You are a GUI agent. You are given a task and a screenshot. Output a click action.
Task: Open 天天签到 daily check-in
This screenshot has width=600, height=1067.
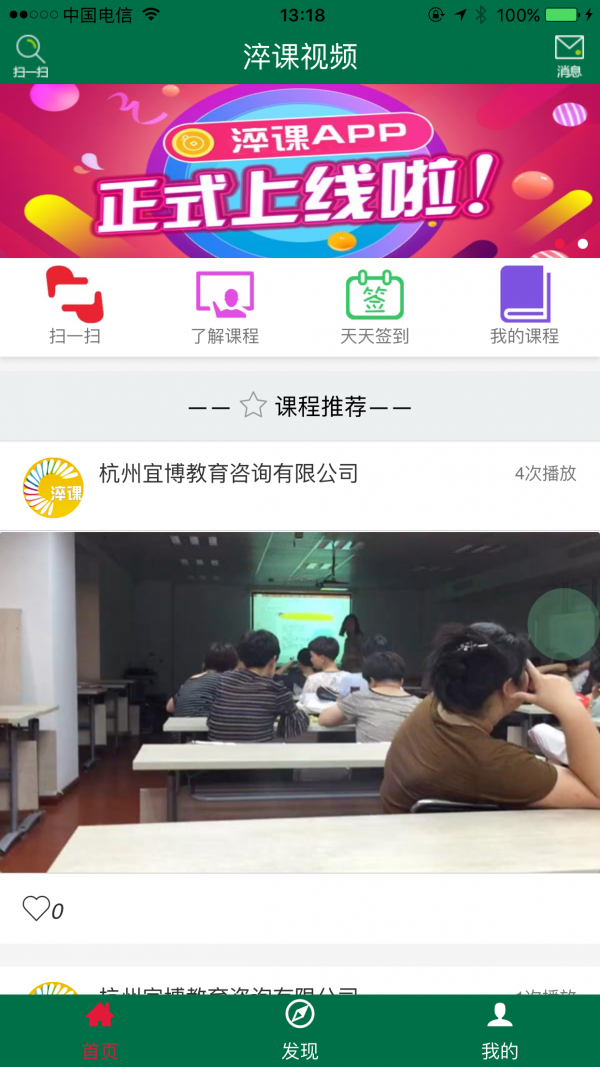(x=375, y=307)
